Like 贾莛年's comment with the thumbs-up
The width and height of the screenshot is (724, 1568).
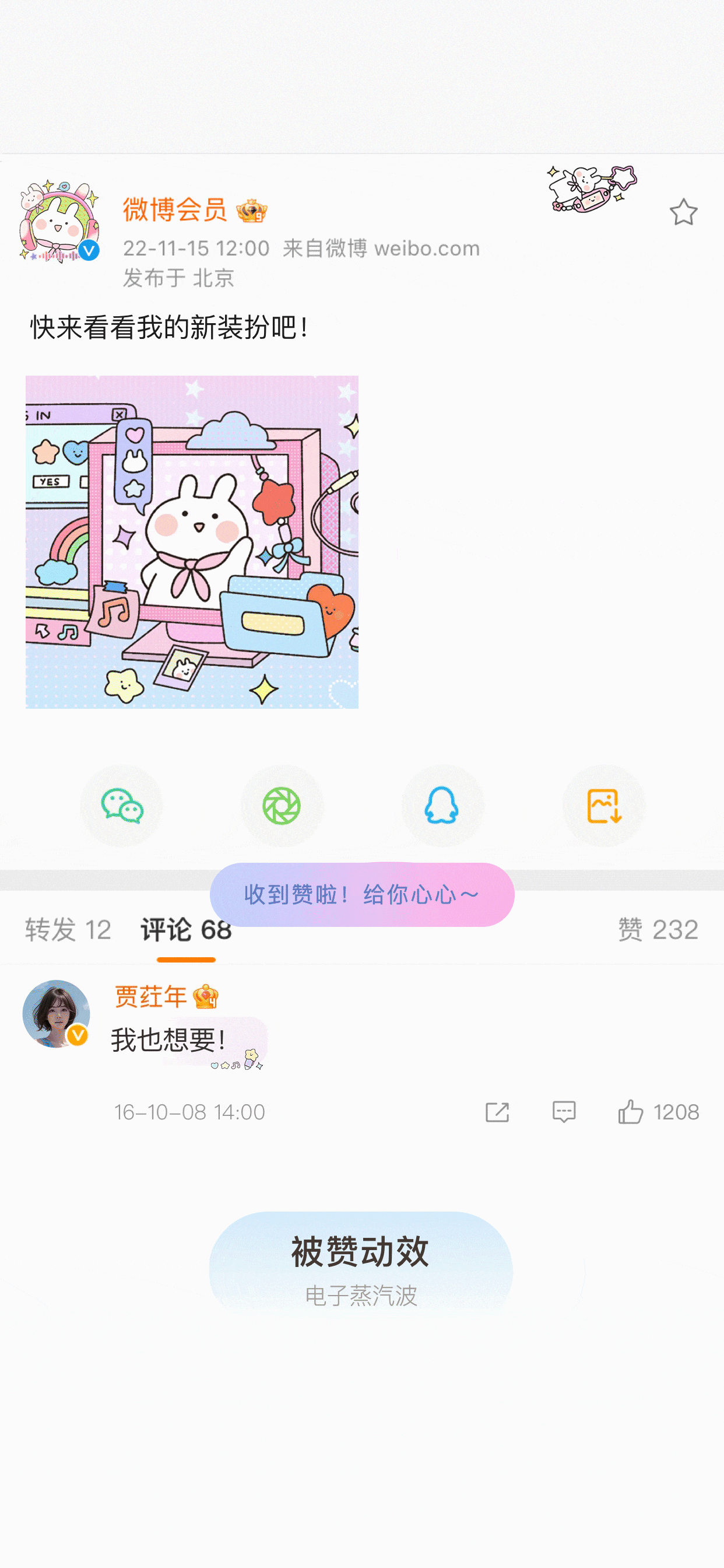630,1111
